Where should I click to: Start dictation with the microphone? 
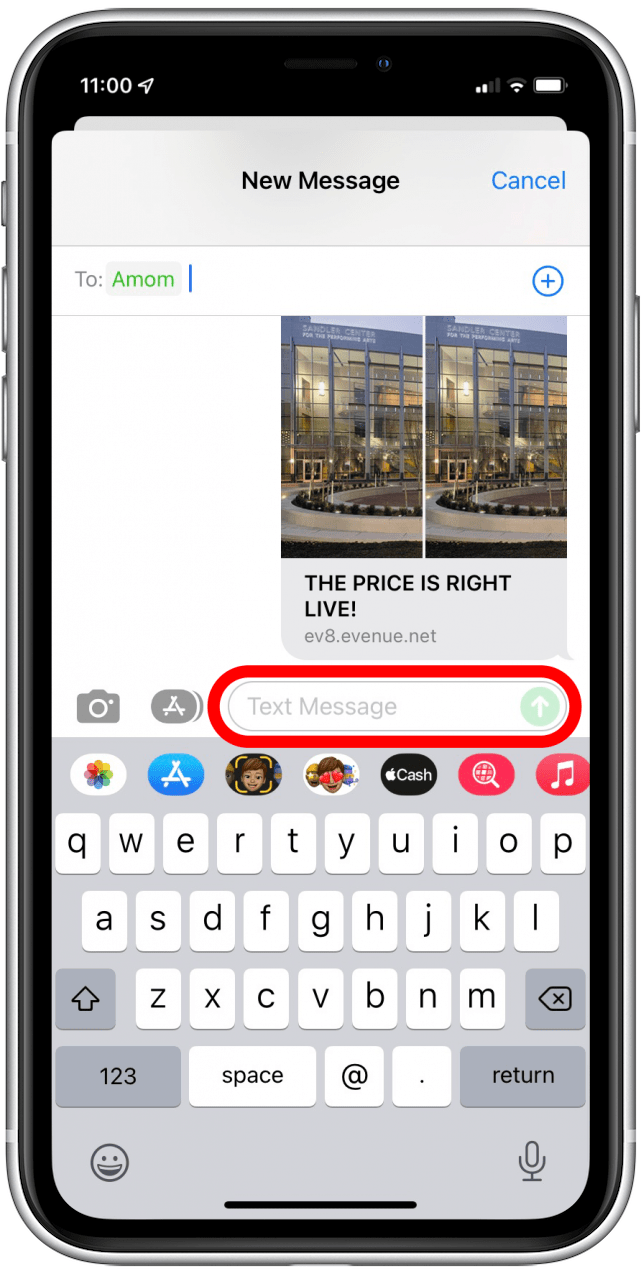coord(532,1161)
